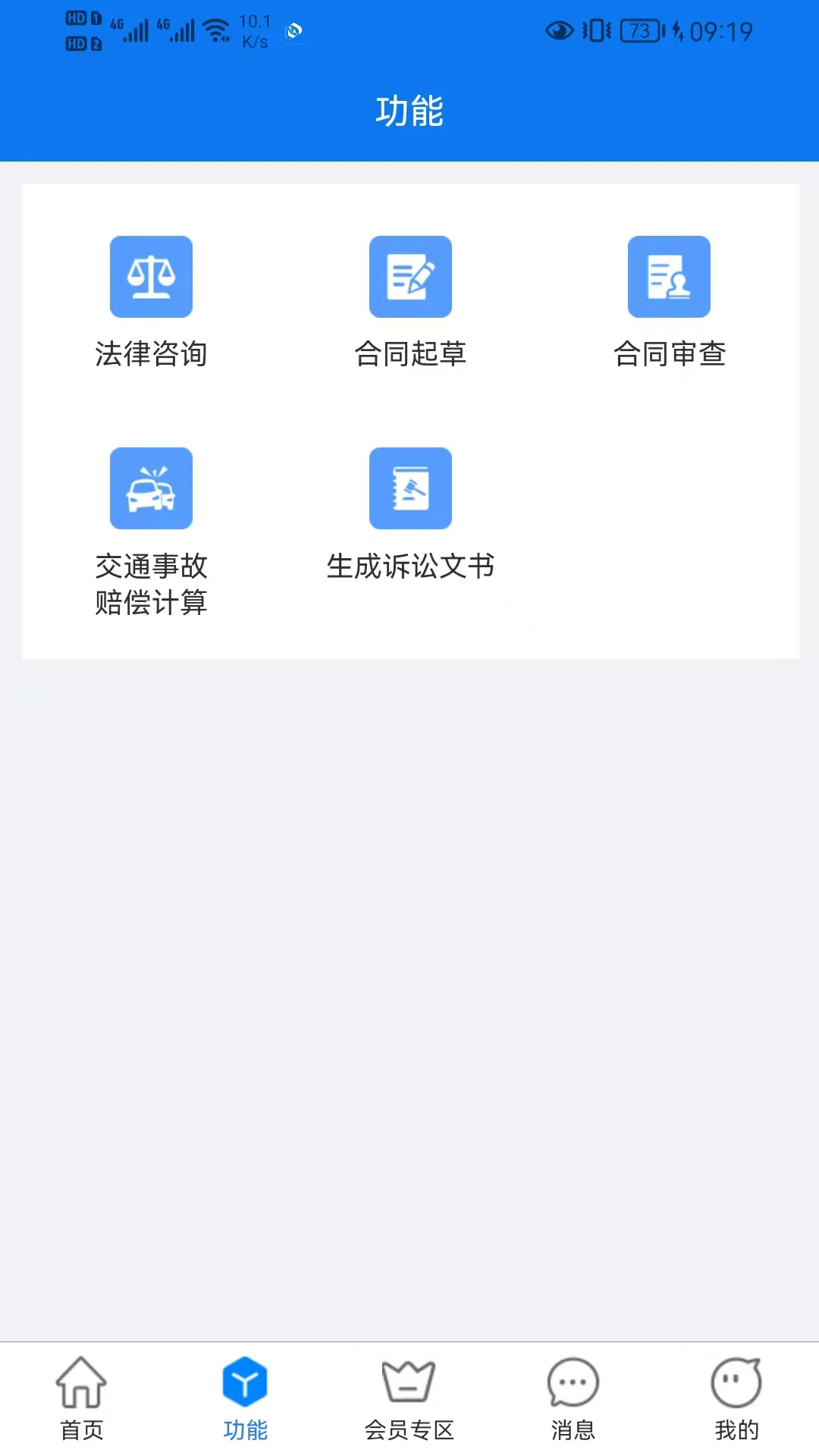
Task: Open the 合同审查 document icon
Action: pos(669,276)
